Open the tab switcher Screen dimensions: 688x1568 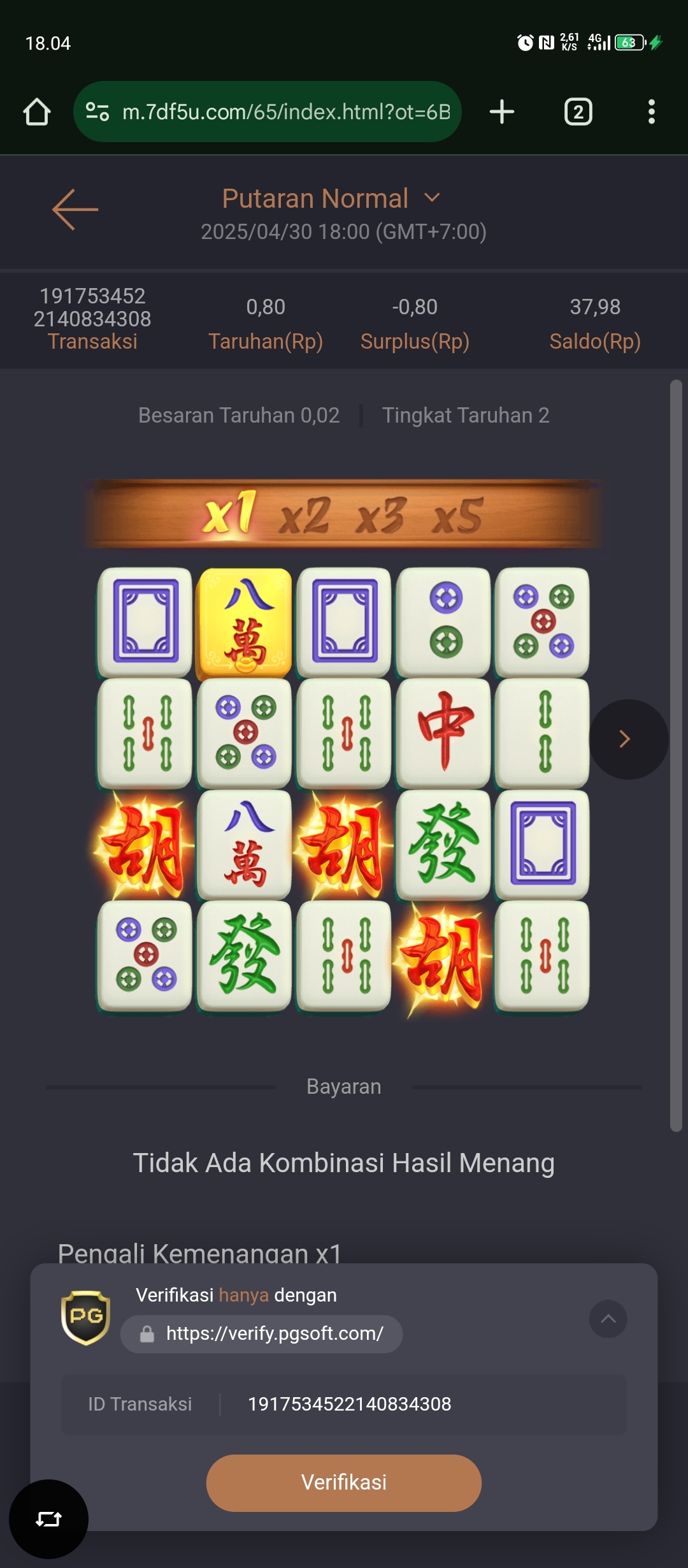coord(578,112)
